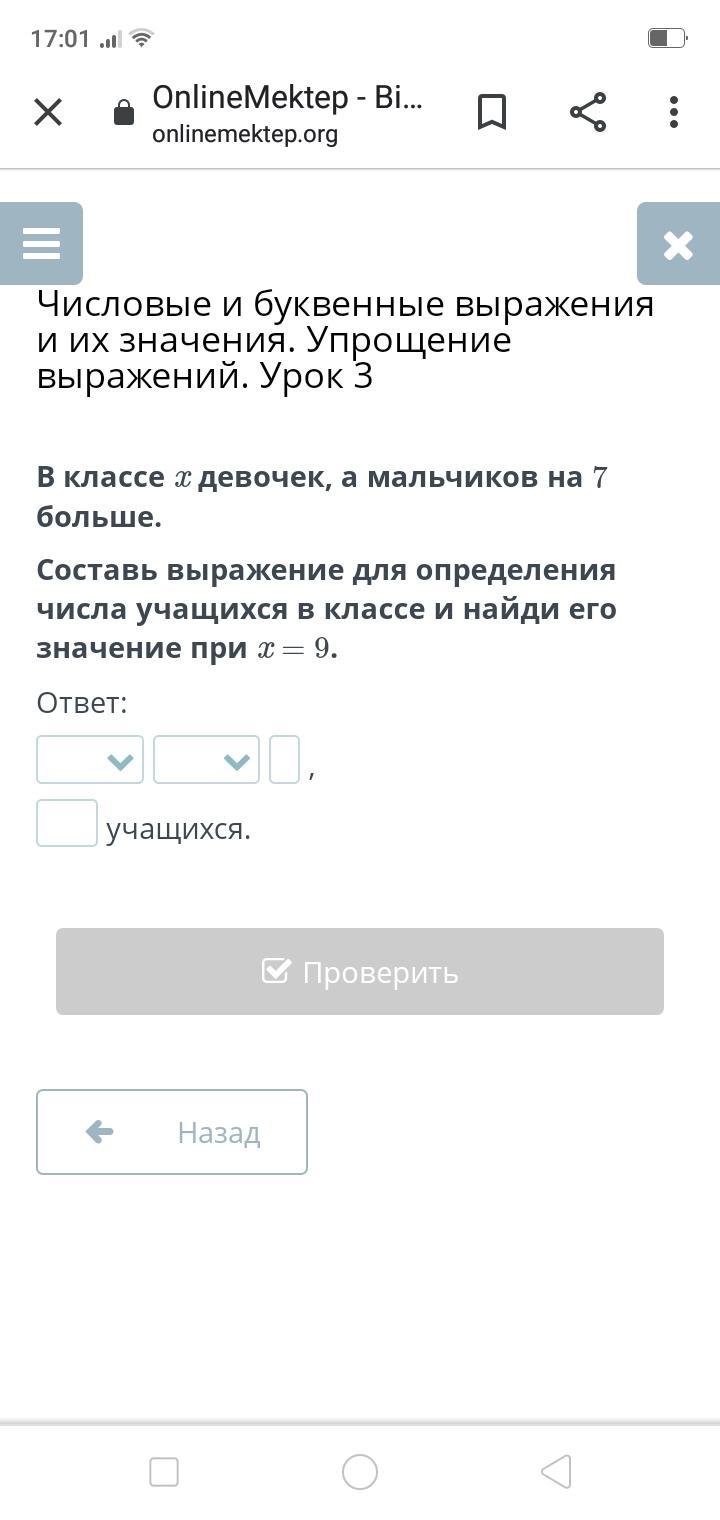Viewport: 720px width, 1520px height.
Task: Share the current page
Action: pyautogui.click(x=588, y=112)
